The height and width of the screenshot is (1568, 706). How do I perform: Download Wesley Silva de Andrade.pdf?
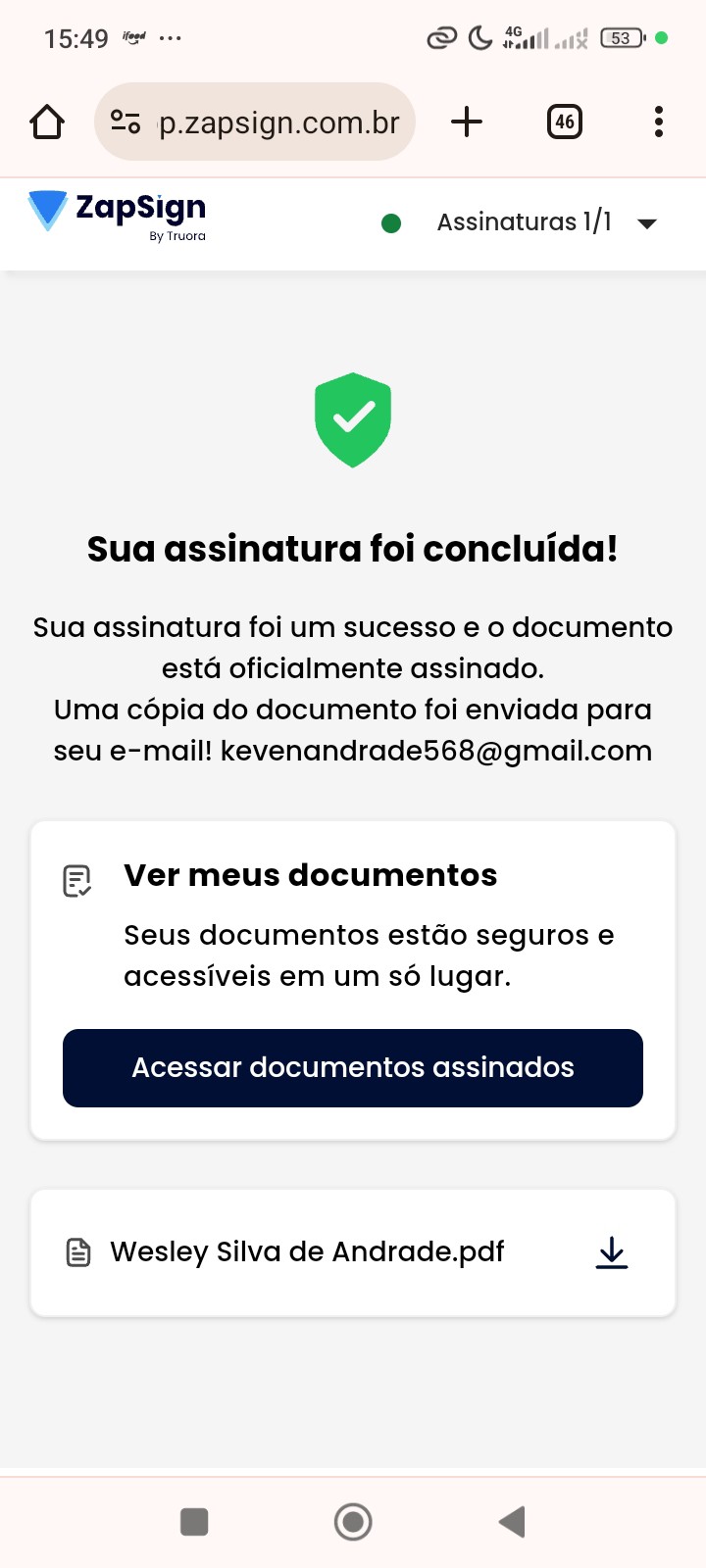click(612, 1252)
